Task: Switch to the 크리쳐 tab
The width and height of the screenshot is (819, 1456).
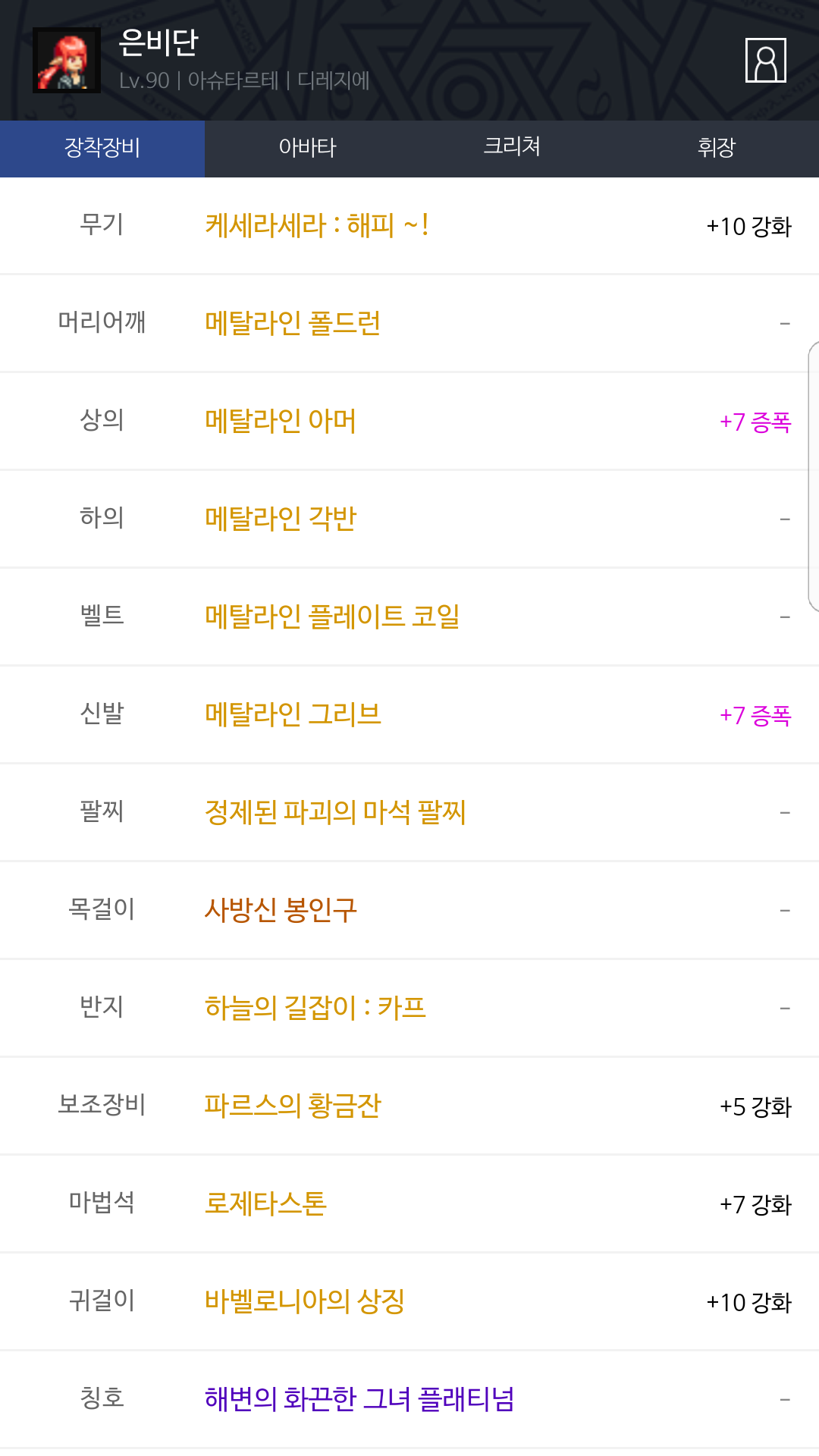Action: [512, 148]
